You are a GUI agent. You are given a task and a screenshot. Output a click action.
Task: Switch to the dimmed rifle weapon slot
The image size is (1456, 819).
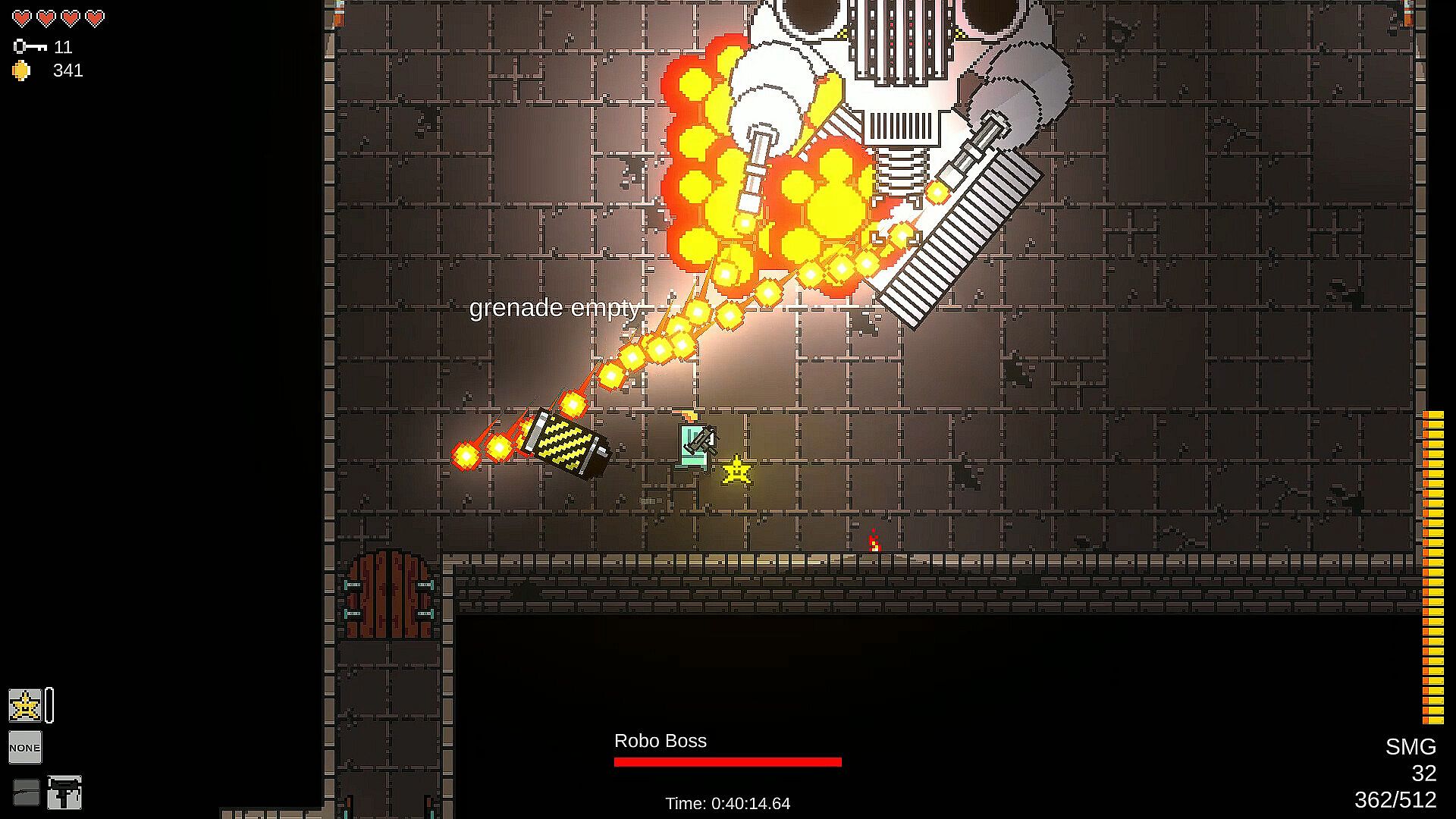coord(26,793)
